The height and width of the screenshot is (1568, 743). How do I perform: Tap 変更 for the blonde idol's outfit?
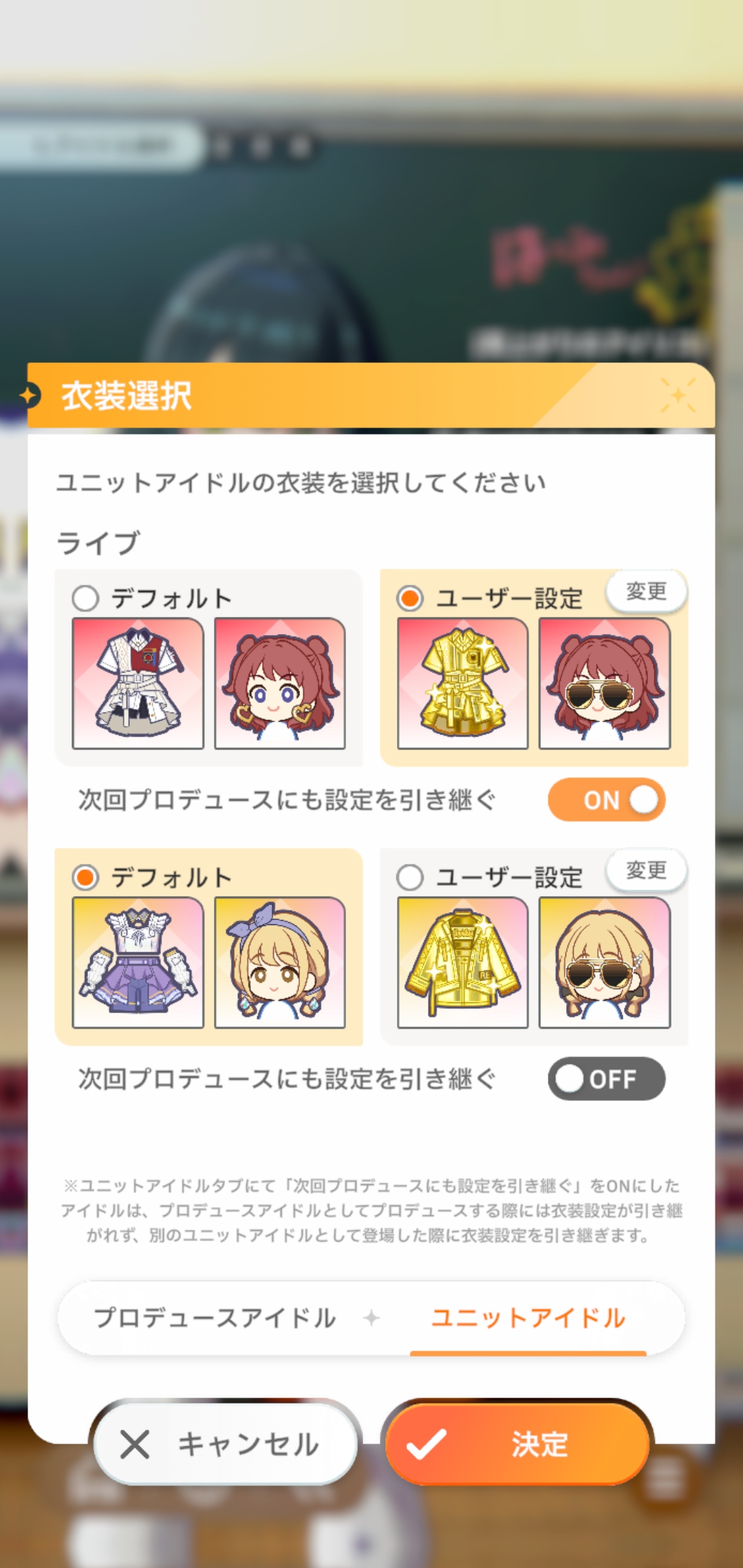coord(646,870)
